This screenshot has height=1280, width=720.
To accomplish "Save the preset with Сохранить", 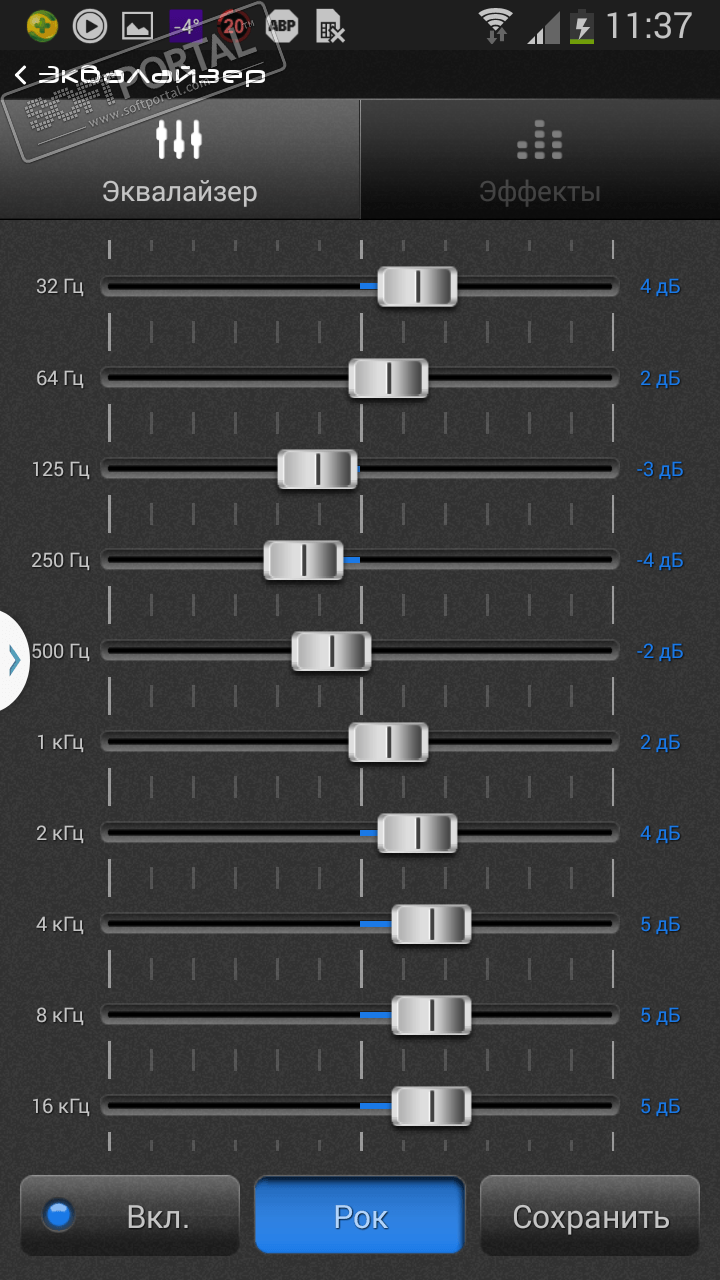I will (590, 1216).
